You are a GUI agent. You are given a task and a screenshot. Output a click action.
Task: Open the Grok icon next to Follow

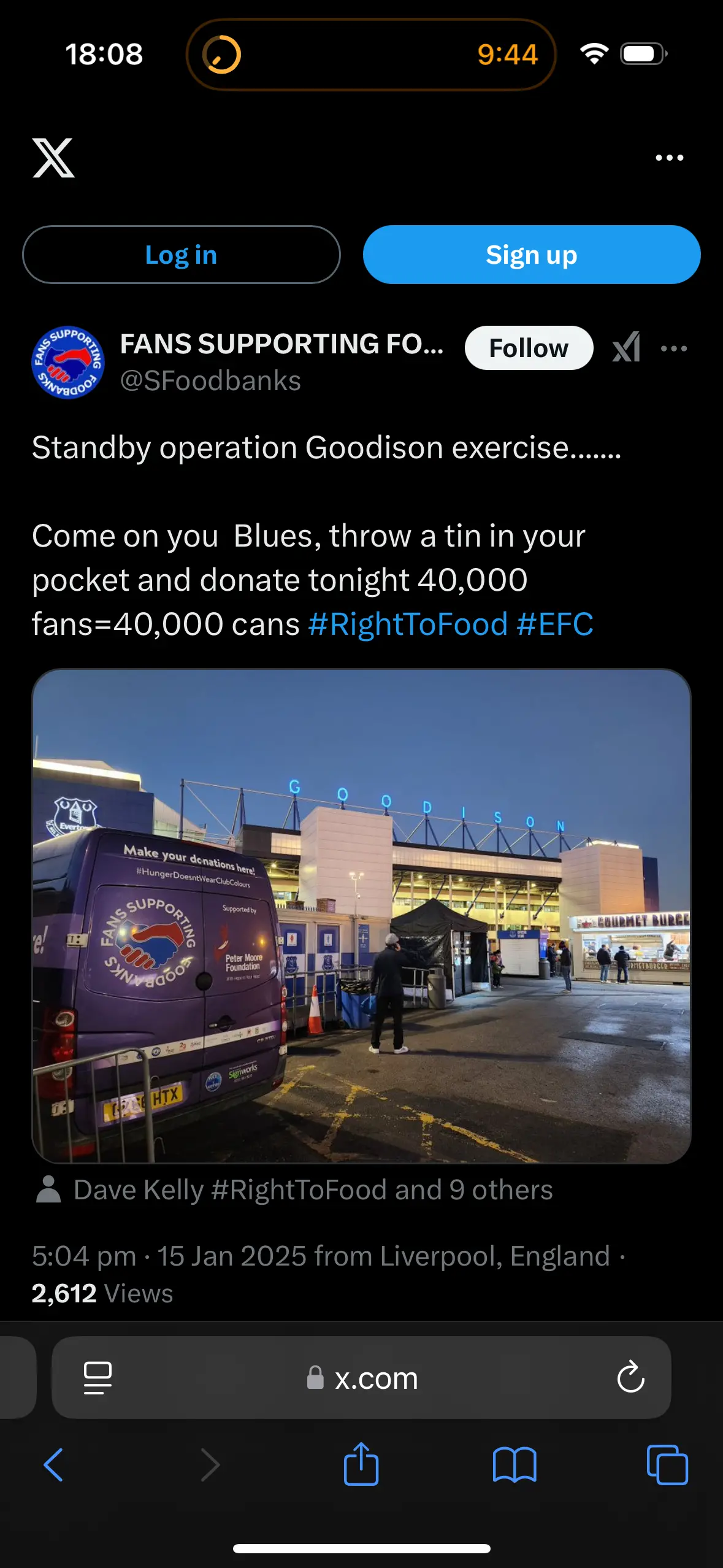(x=626, y=348)
